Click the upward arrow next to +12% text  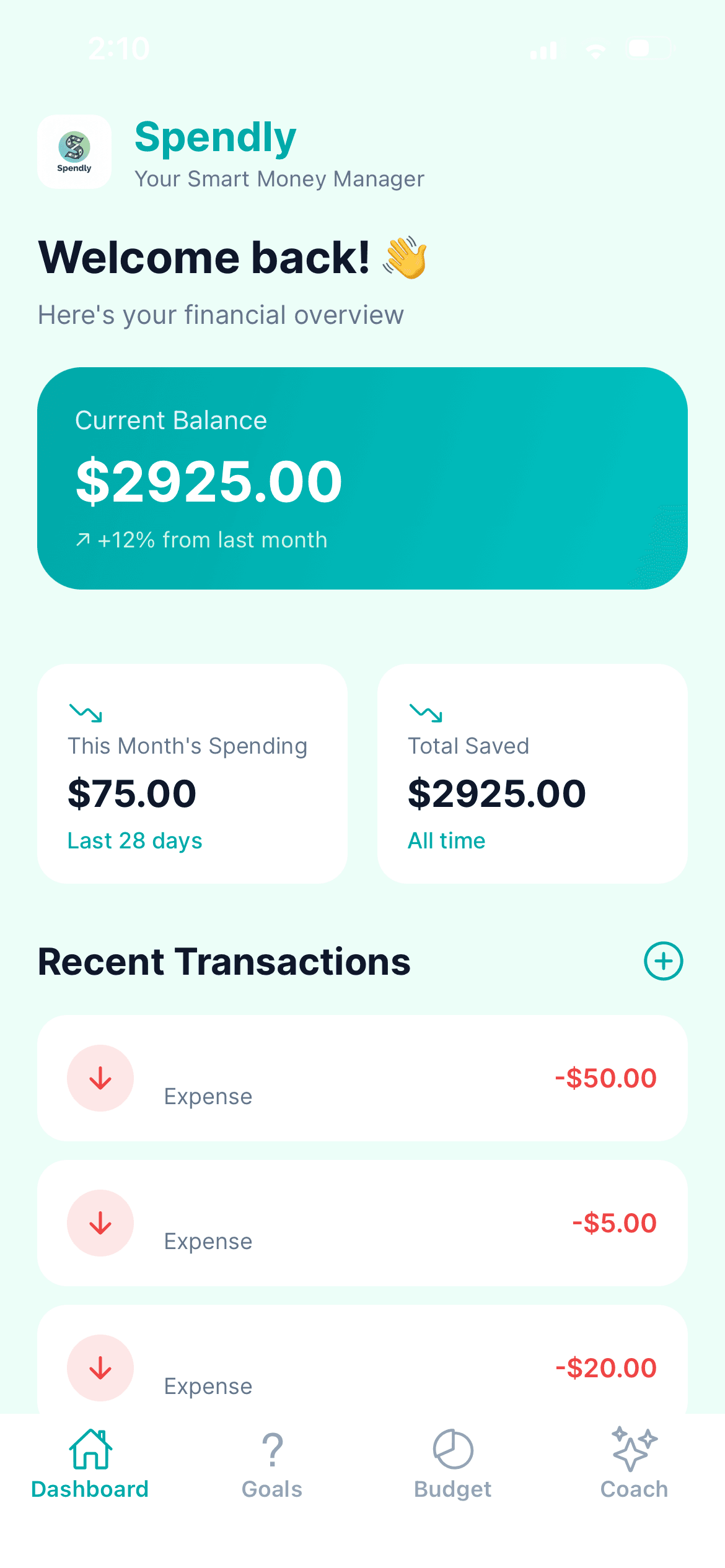click(x=82, y=538)
